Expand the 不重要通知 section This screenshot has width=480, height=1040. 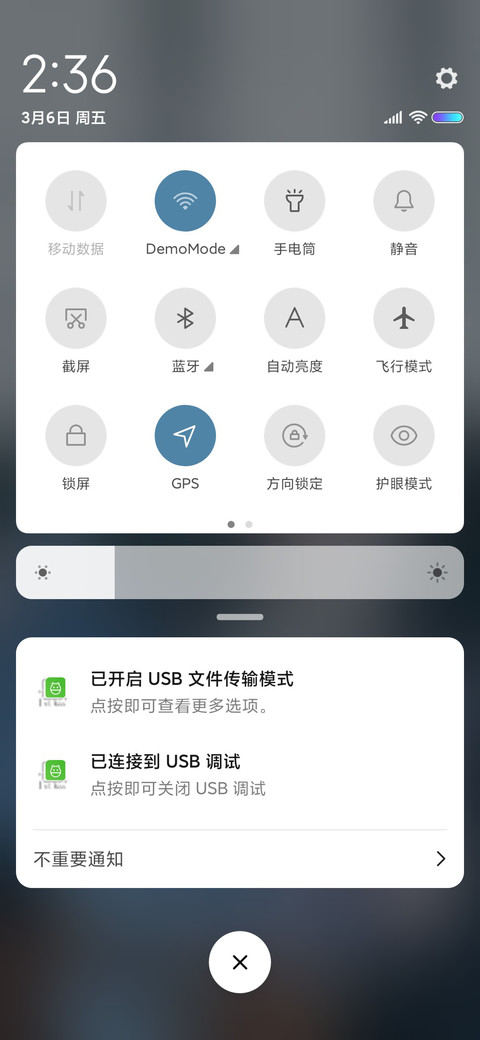tap(240, 860)
